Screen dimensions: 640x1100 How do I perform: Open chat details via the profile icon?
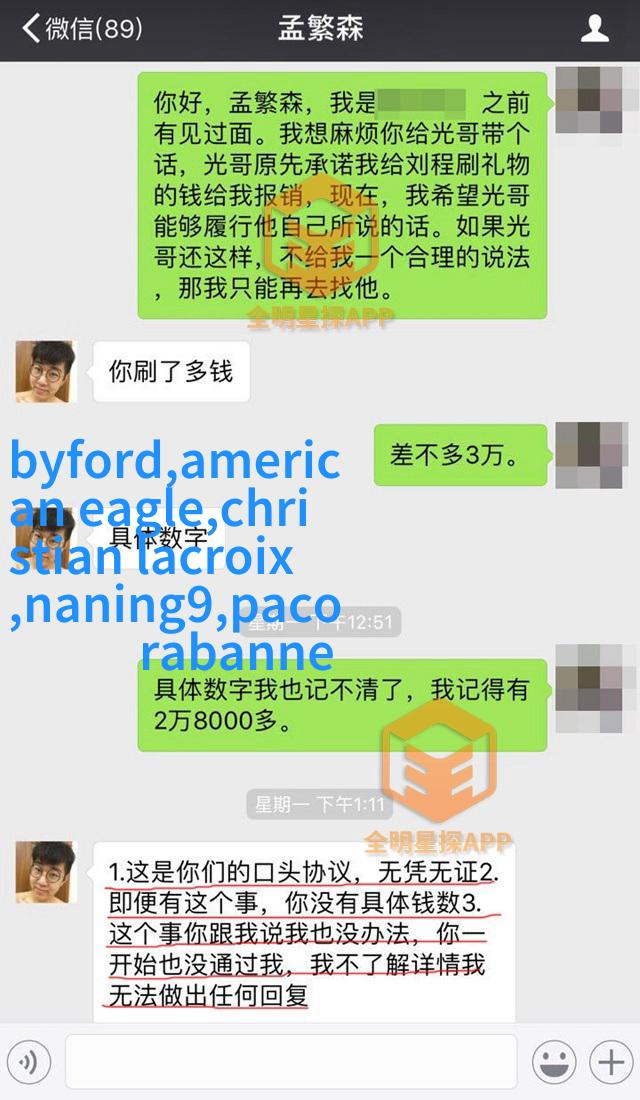tap(595, 29)
